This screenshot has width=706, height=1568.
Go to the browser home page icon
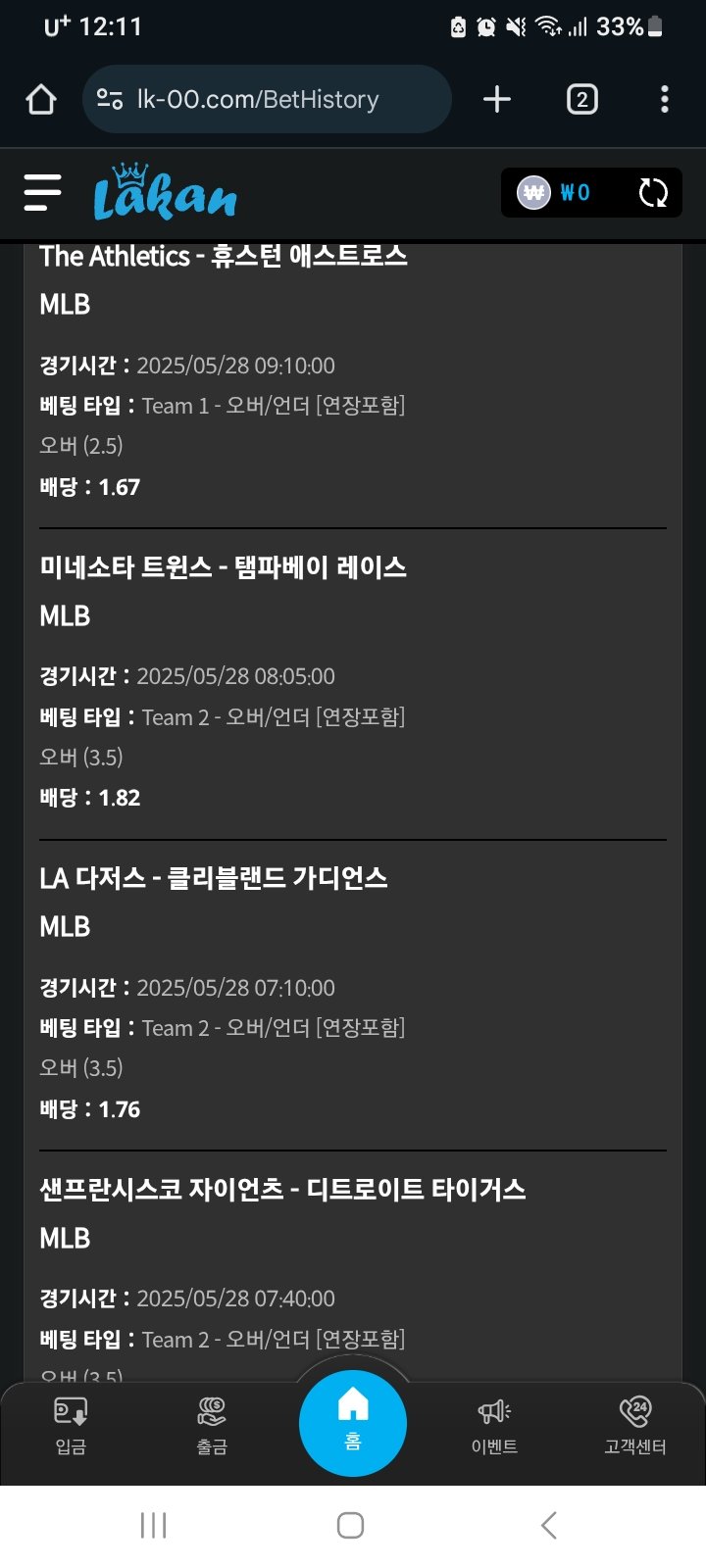pyautogui.click(x=41, y=99)
